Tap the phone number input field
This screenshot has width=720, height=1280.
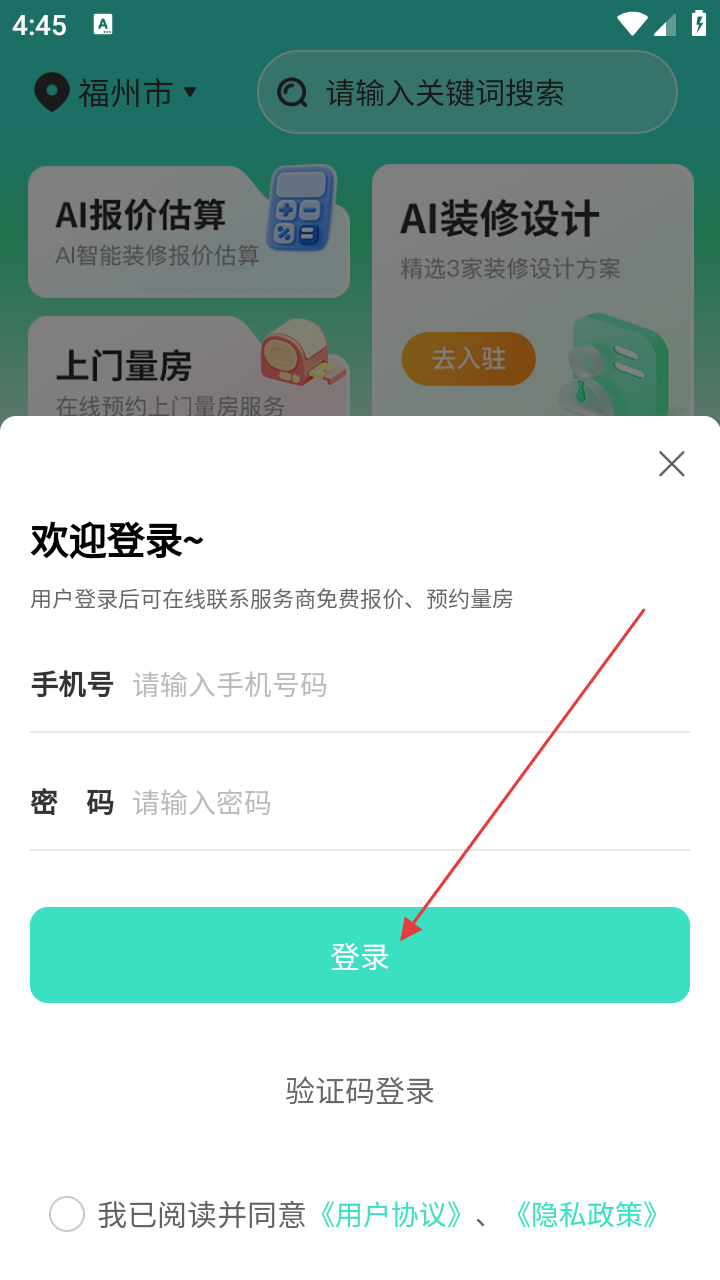[400, 685]
